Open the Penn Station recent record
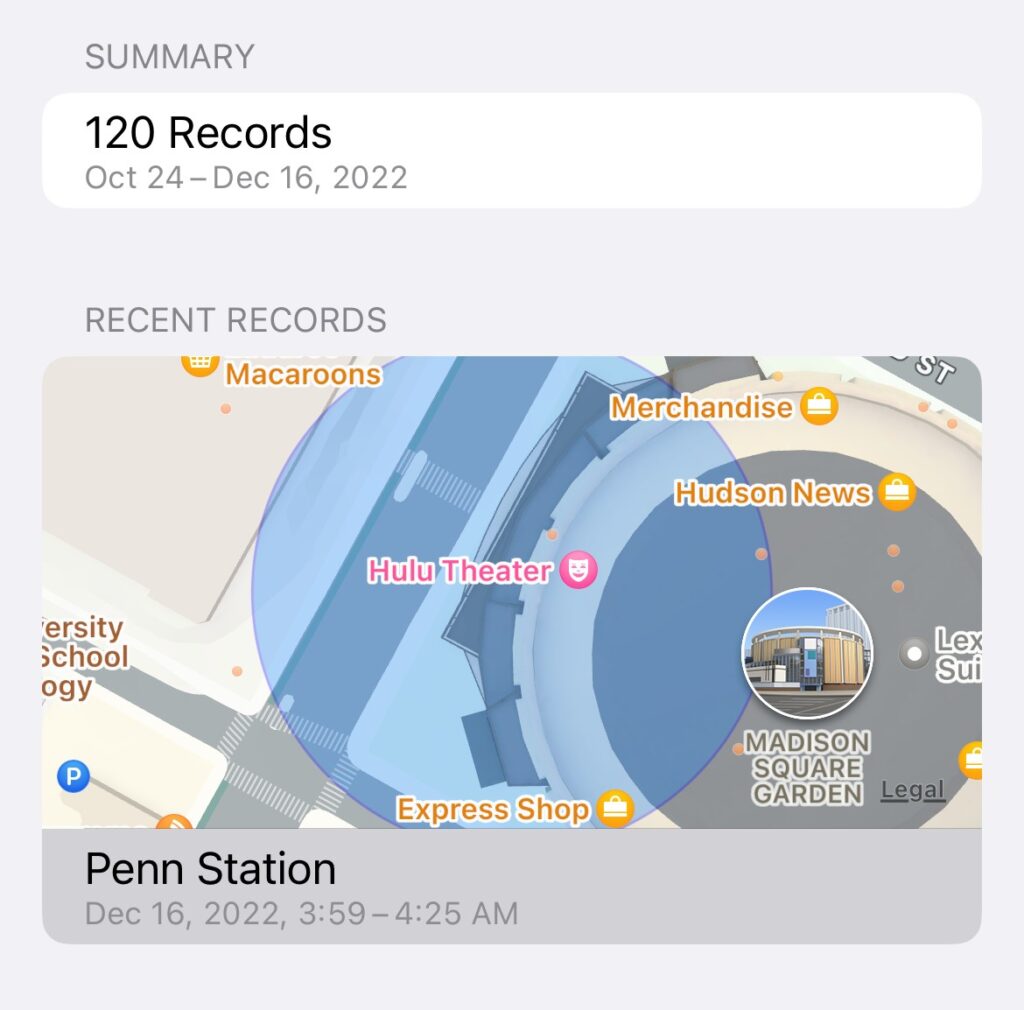The height and width of the screenshot is (1010, 1024). [x=510, y=886]
